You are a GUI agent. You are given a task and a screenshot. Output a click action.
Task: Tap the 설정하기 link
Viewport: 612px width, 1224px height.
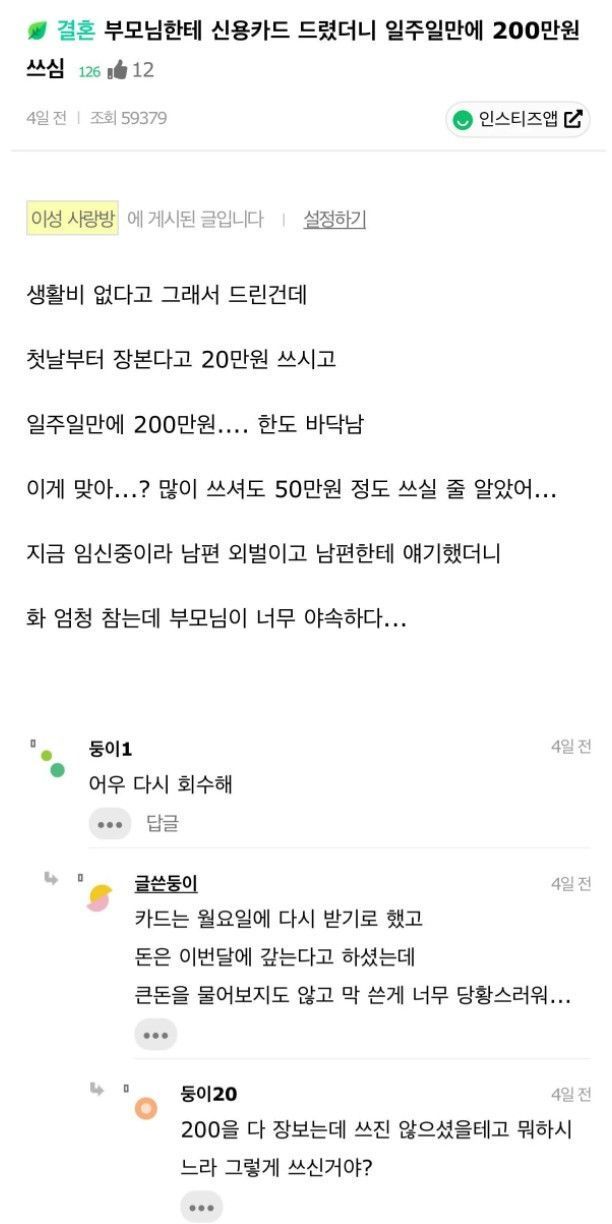pyautogui.click(x=334, y=219)
